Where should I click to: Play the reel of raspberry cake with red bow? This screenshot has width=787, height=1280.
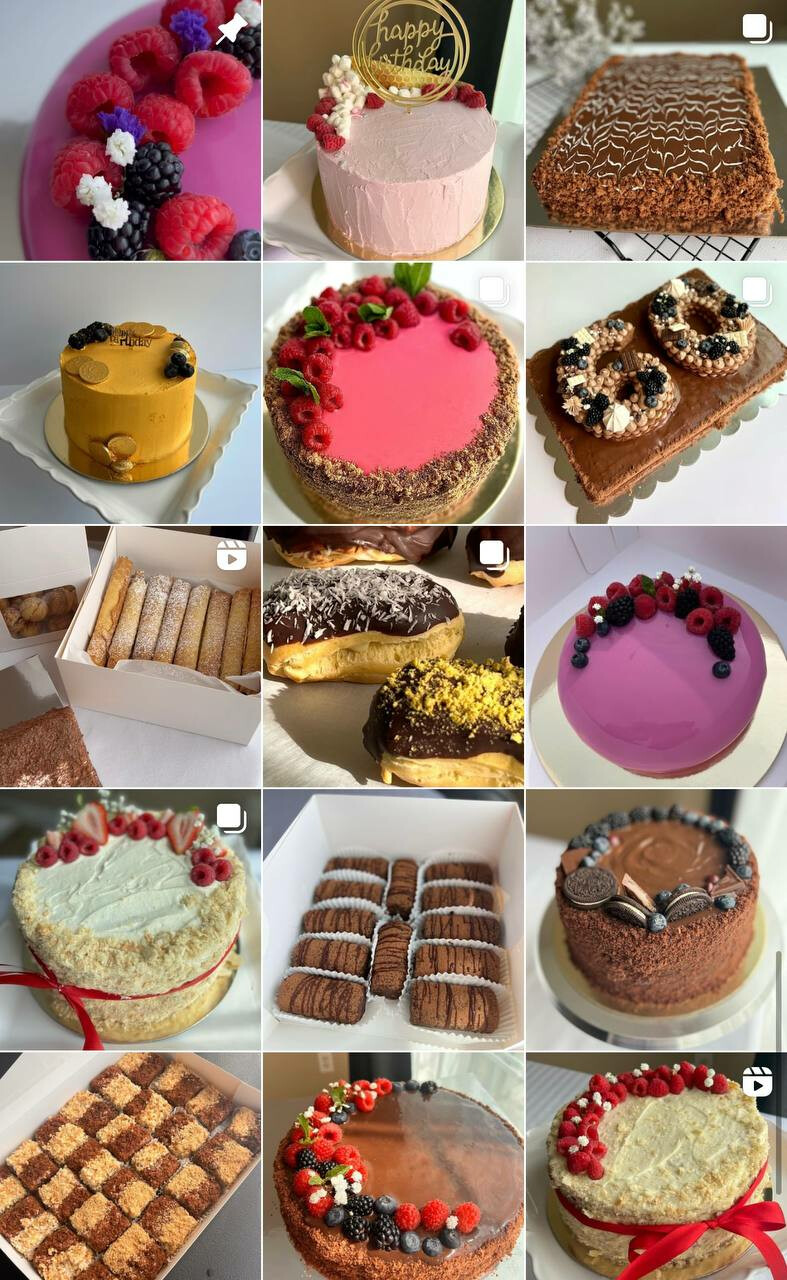(x=656, y=1166)
